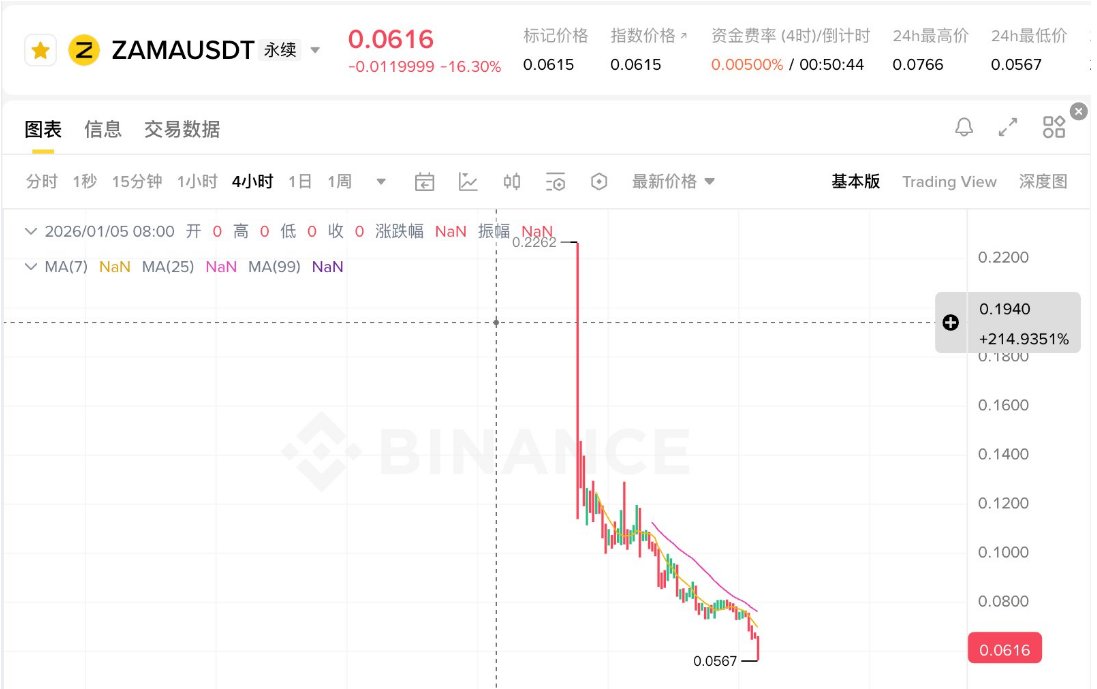This screenshot has height=689, width=1097.
Task: Select the 15分钟 interval
Action: coord(137,182)
